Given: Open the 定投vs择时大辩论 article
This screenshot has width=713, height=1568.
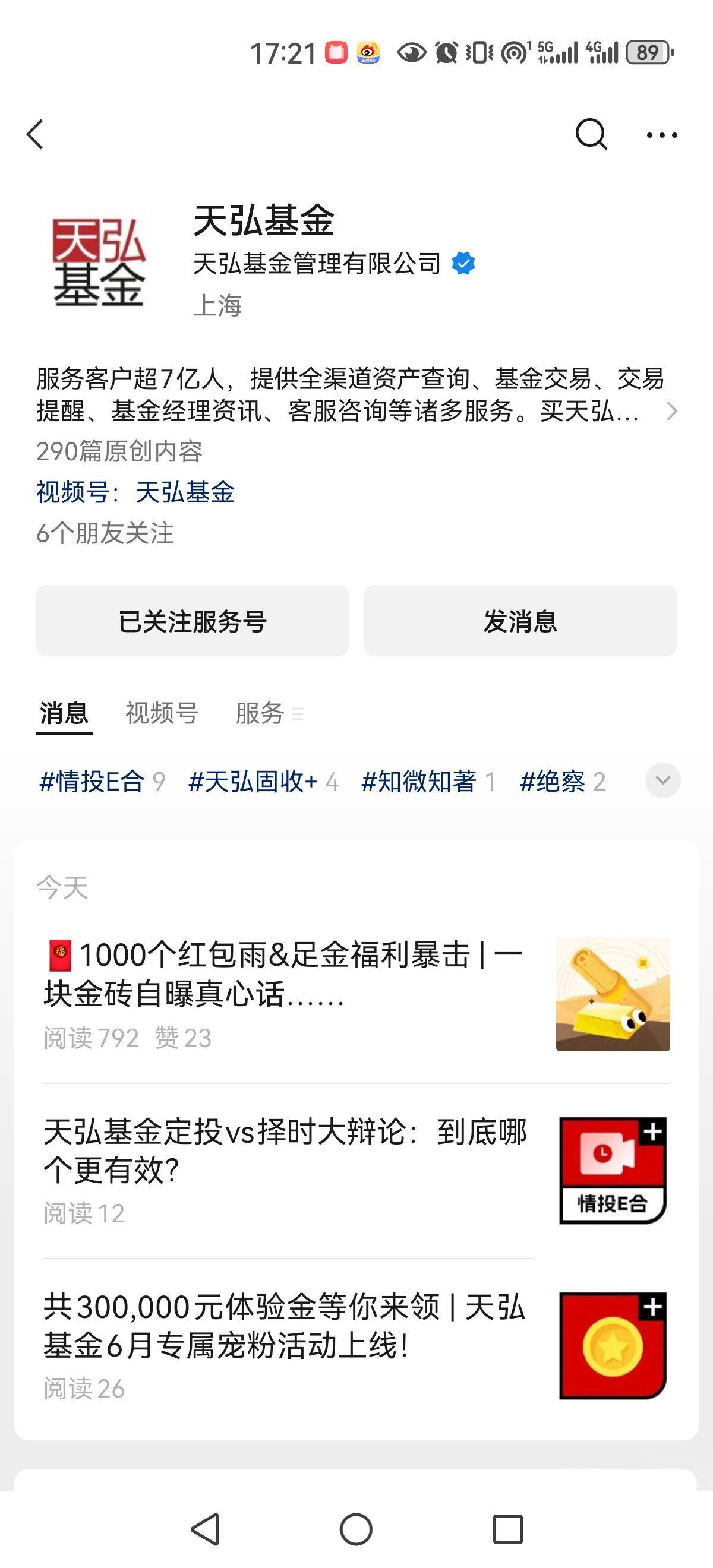Looking at the screenshot, I should point(356,1170).
